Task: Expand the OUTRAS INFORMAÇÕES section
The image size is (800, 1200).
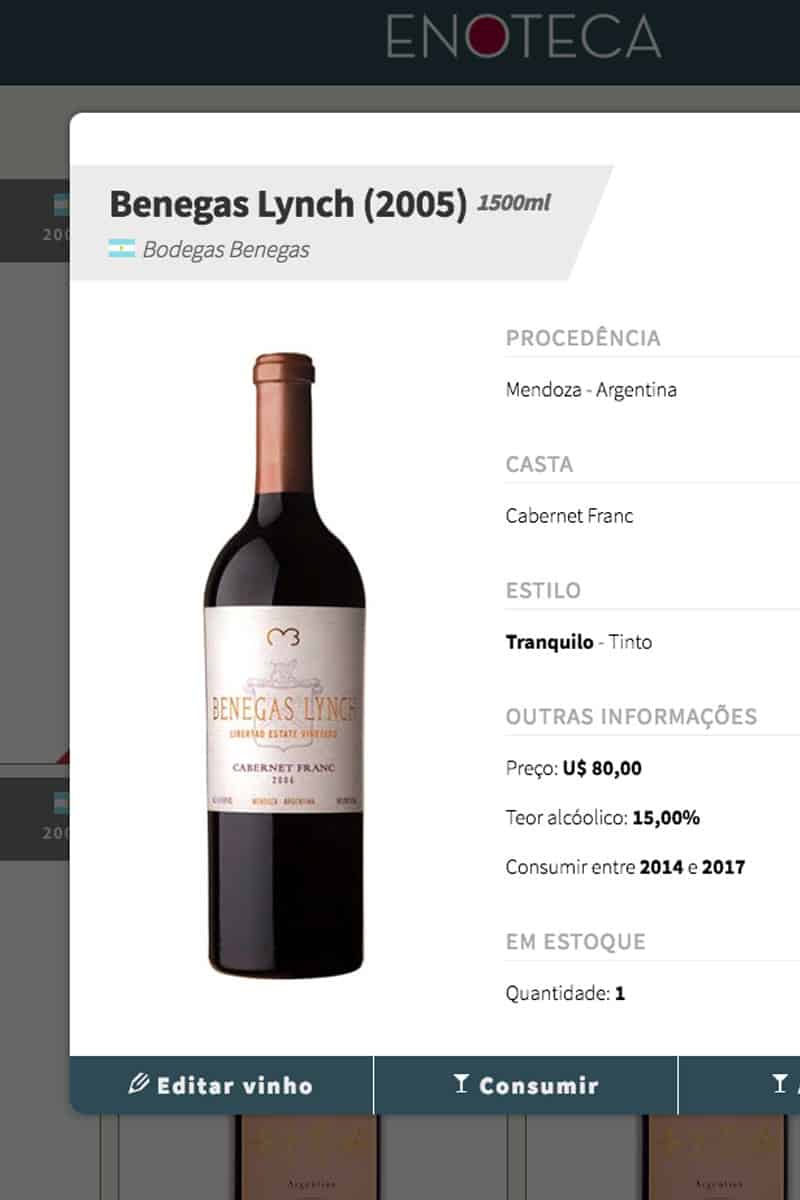Action: coord(632,716)
